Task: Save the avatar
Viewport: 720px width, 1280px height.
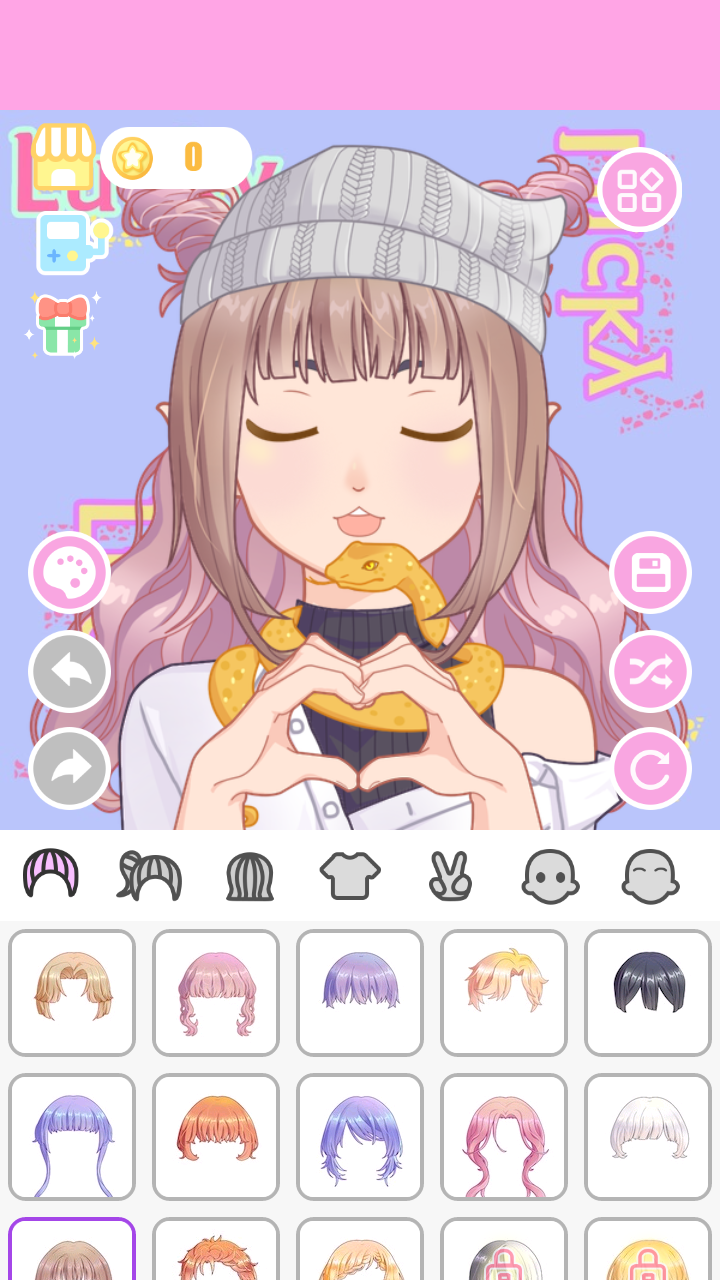Action: pyautogui.click(x=650, y=573)
